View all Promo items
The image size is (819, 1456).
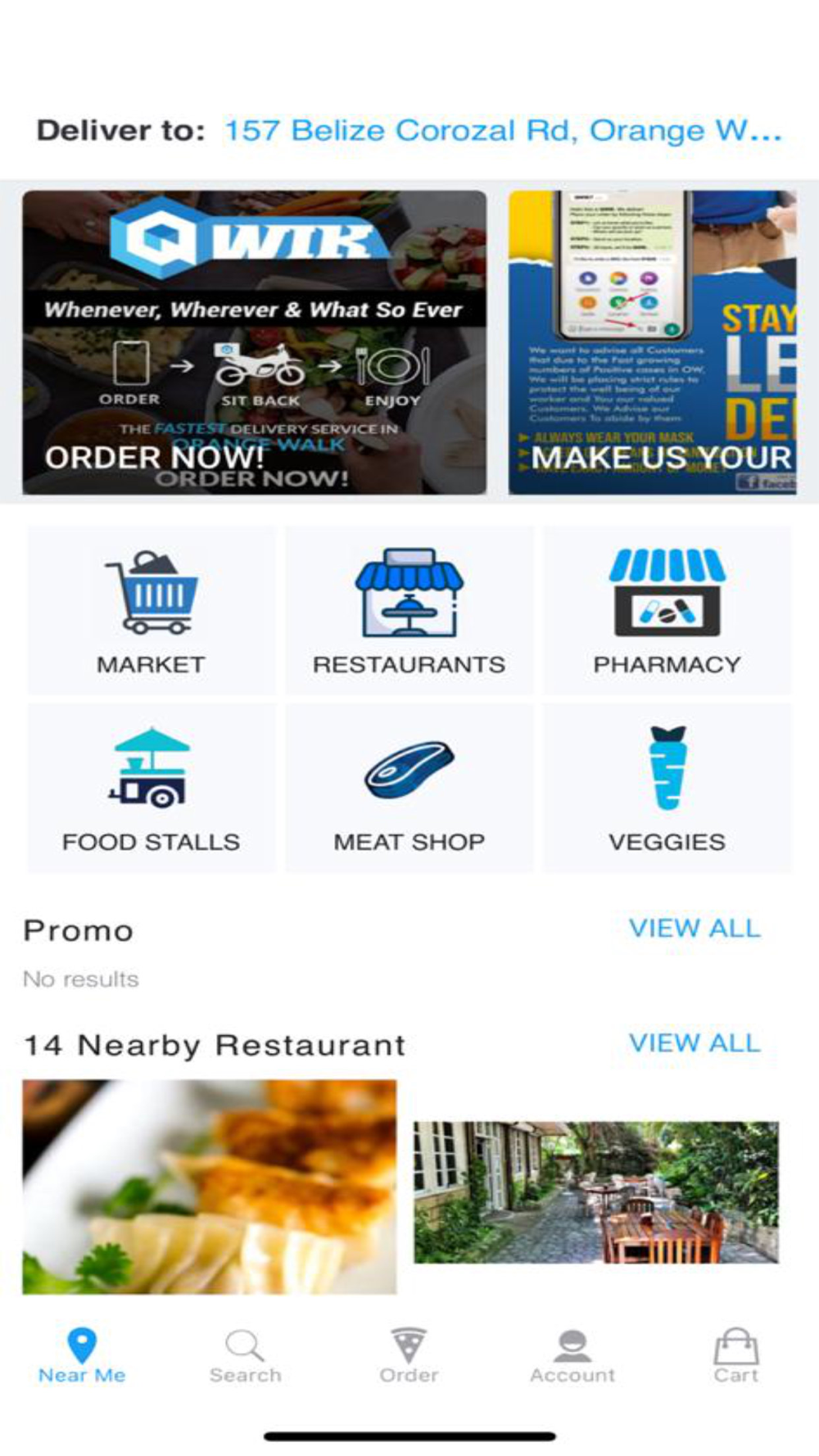(695, 929)
